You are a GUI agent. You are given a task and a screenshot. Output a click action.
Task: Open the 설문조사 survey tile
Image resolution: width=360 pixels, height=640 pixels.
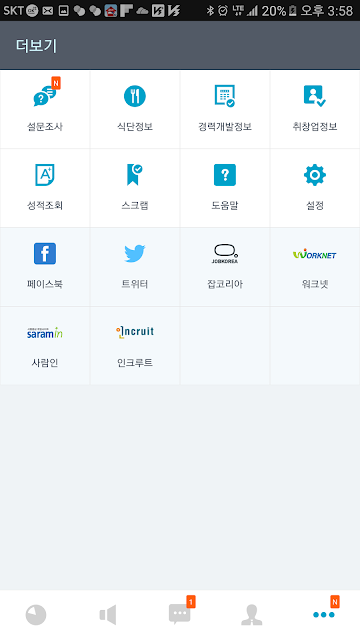coord(45,109)
